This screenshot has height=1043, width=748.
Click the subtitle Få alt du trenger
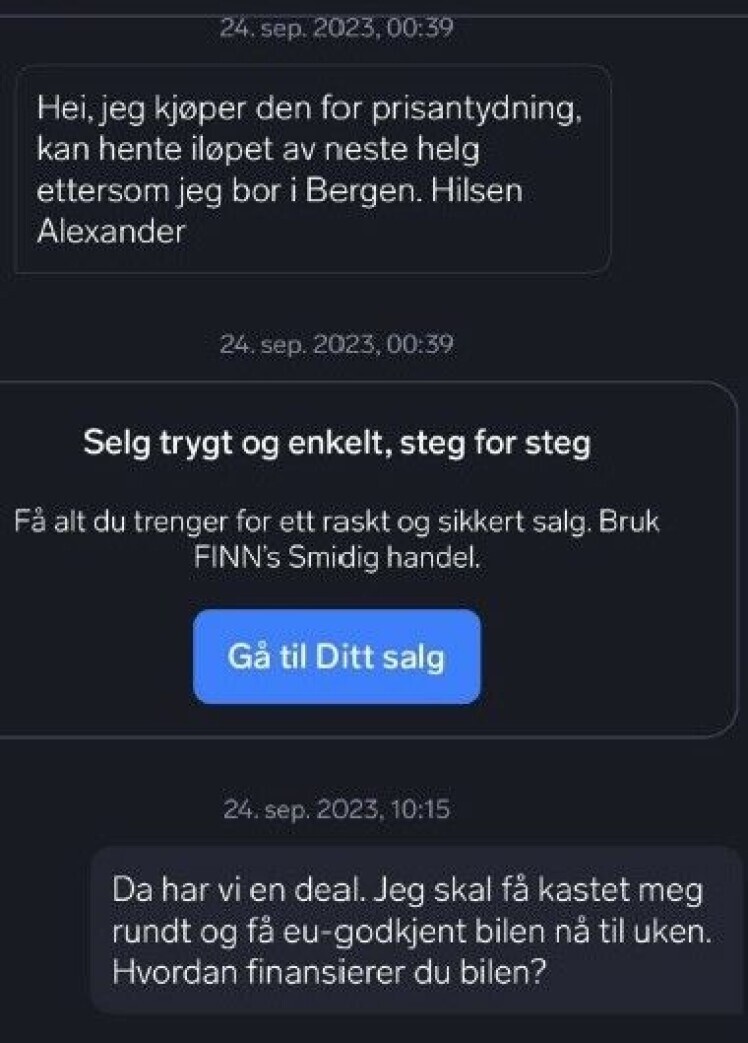(x=338, y=520)
